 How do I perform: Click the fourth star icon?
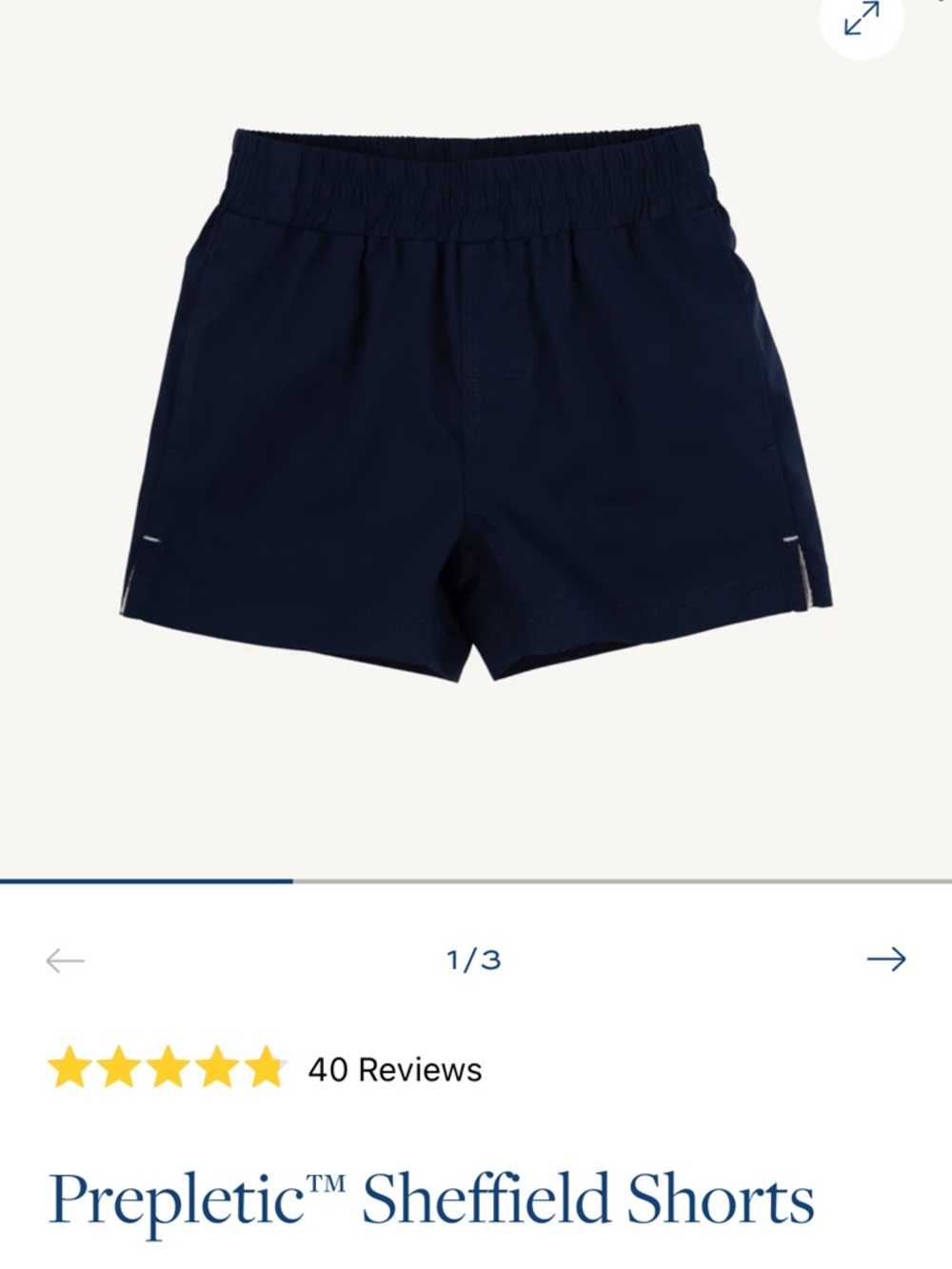point(215,1068)
